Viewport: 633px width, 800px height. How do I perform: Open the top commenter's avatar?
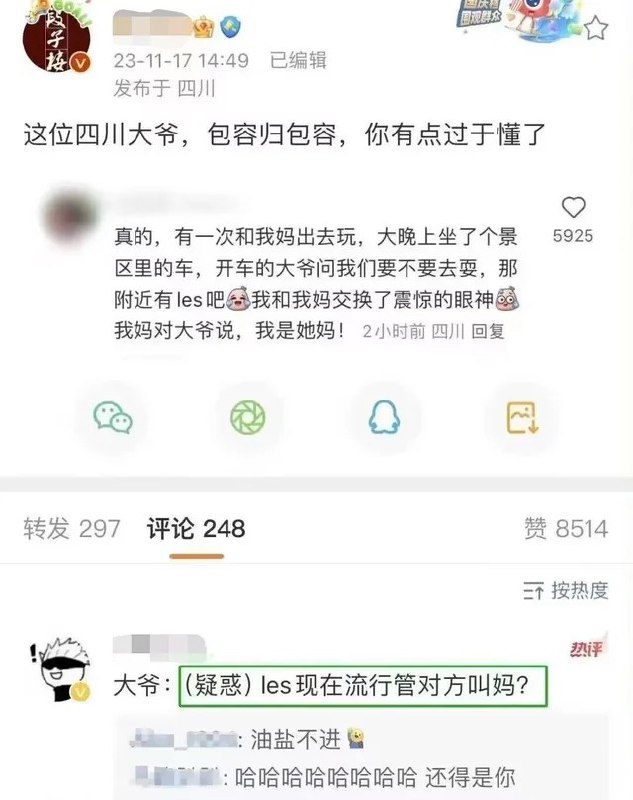click(63, 669)
